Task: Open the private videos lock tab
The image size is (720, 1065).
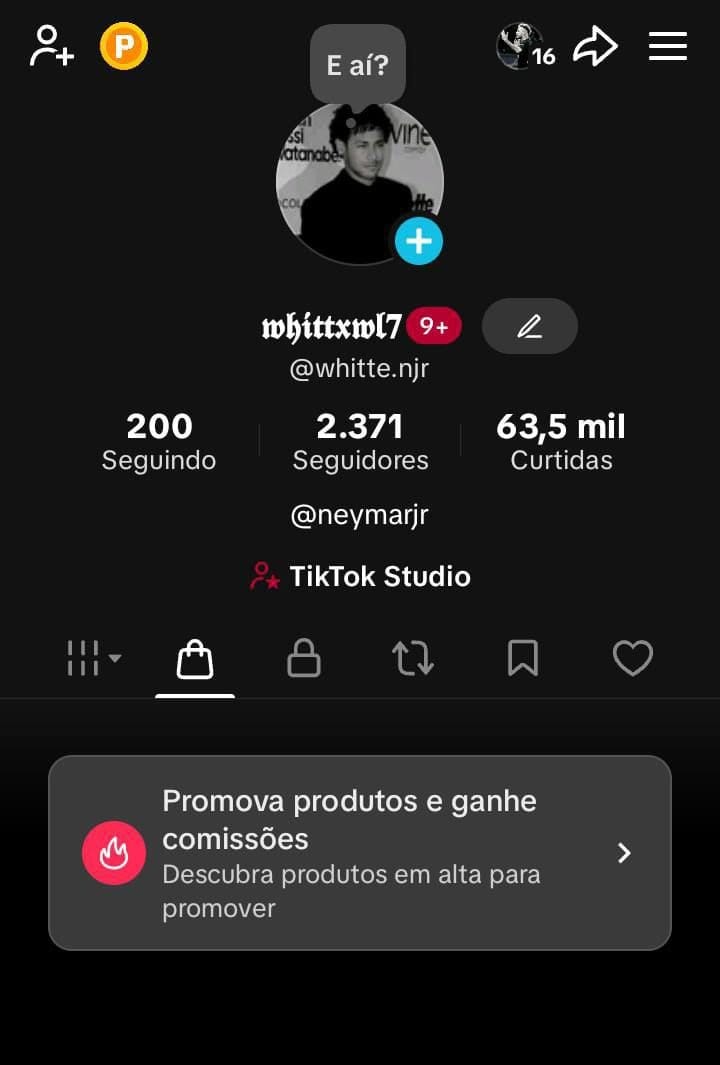Action: click(303, 658)
